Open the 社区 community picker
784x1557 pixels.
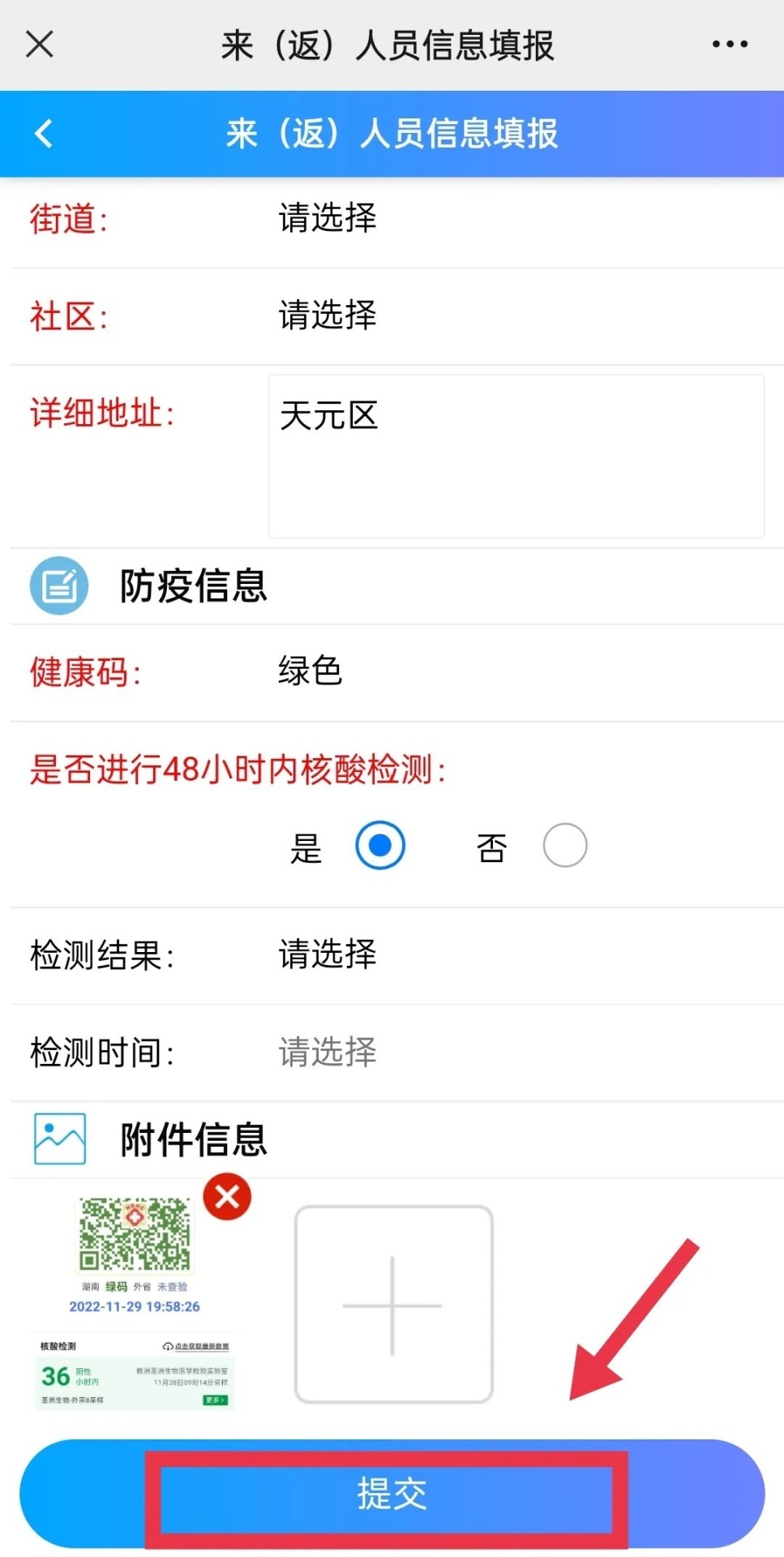[x=328, y=315]
